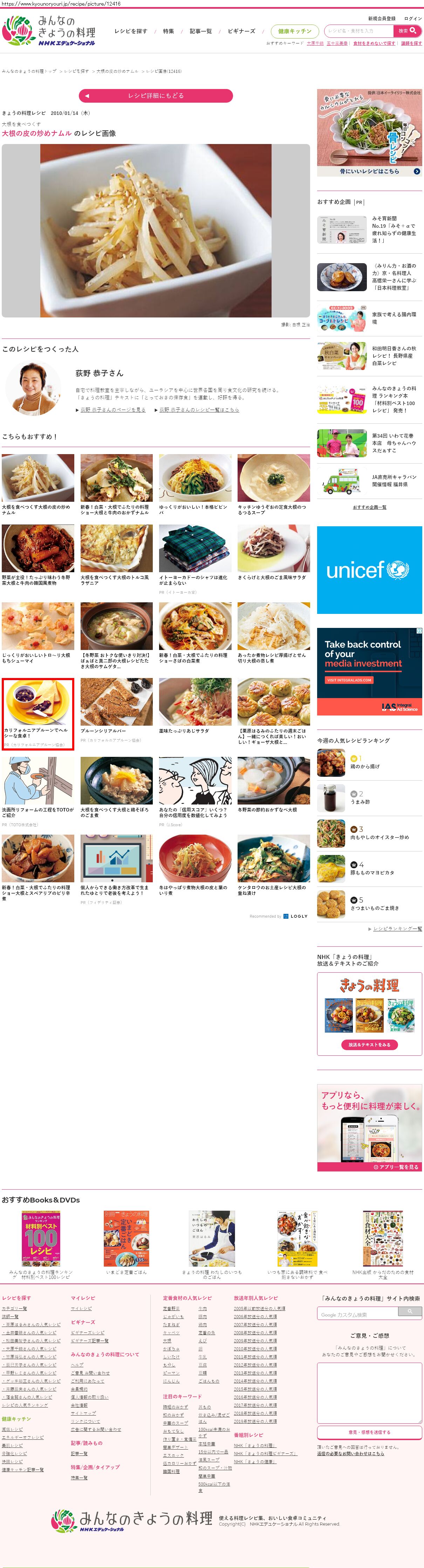424x1568 pixels.
Task: Tap the レシピ詳細にもどる back button
Action: pyautogui.click(x=156, y=96)
